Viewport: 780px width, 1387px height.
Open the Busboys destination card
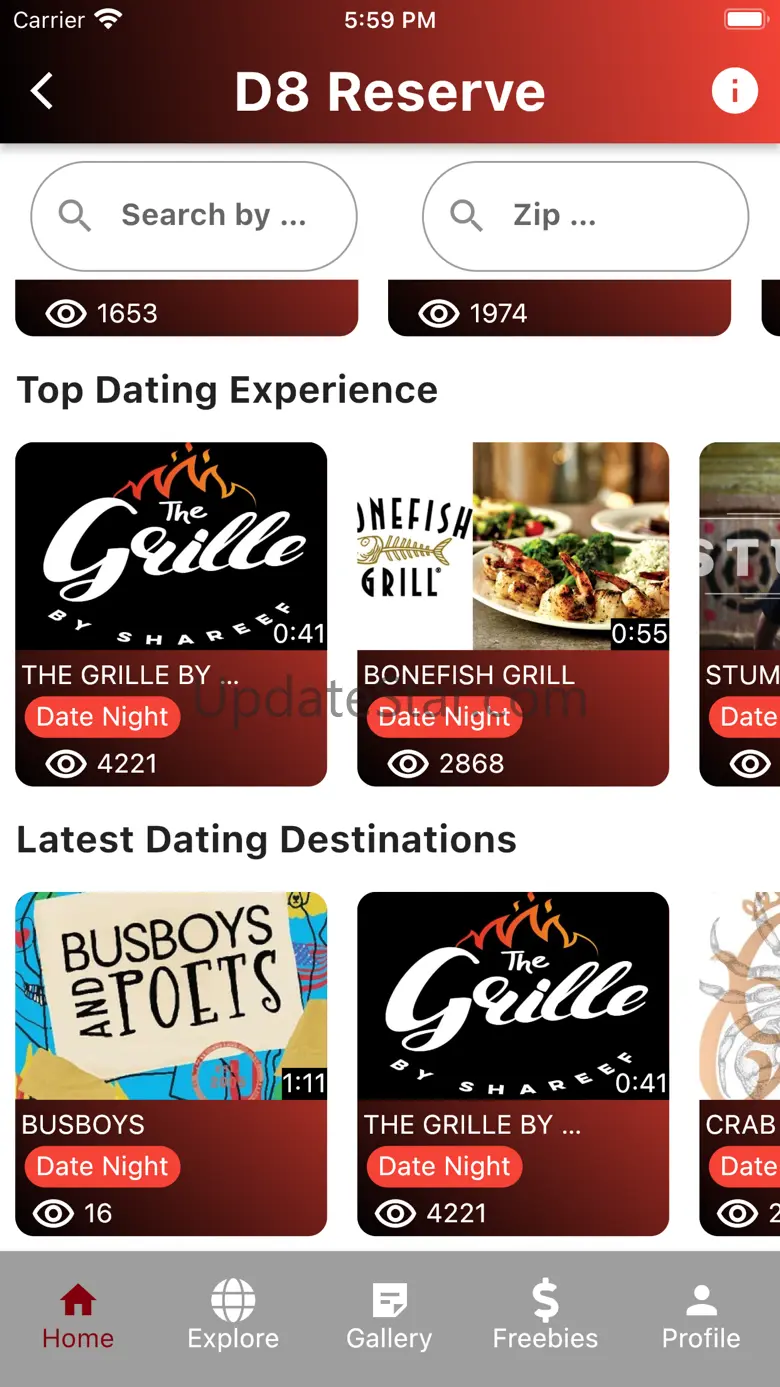(171, 1063)
